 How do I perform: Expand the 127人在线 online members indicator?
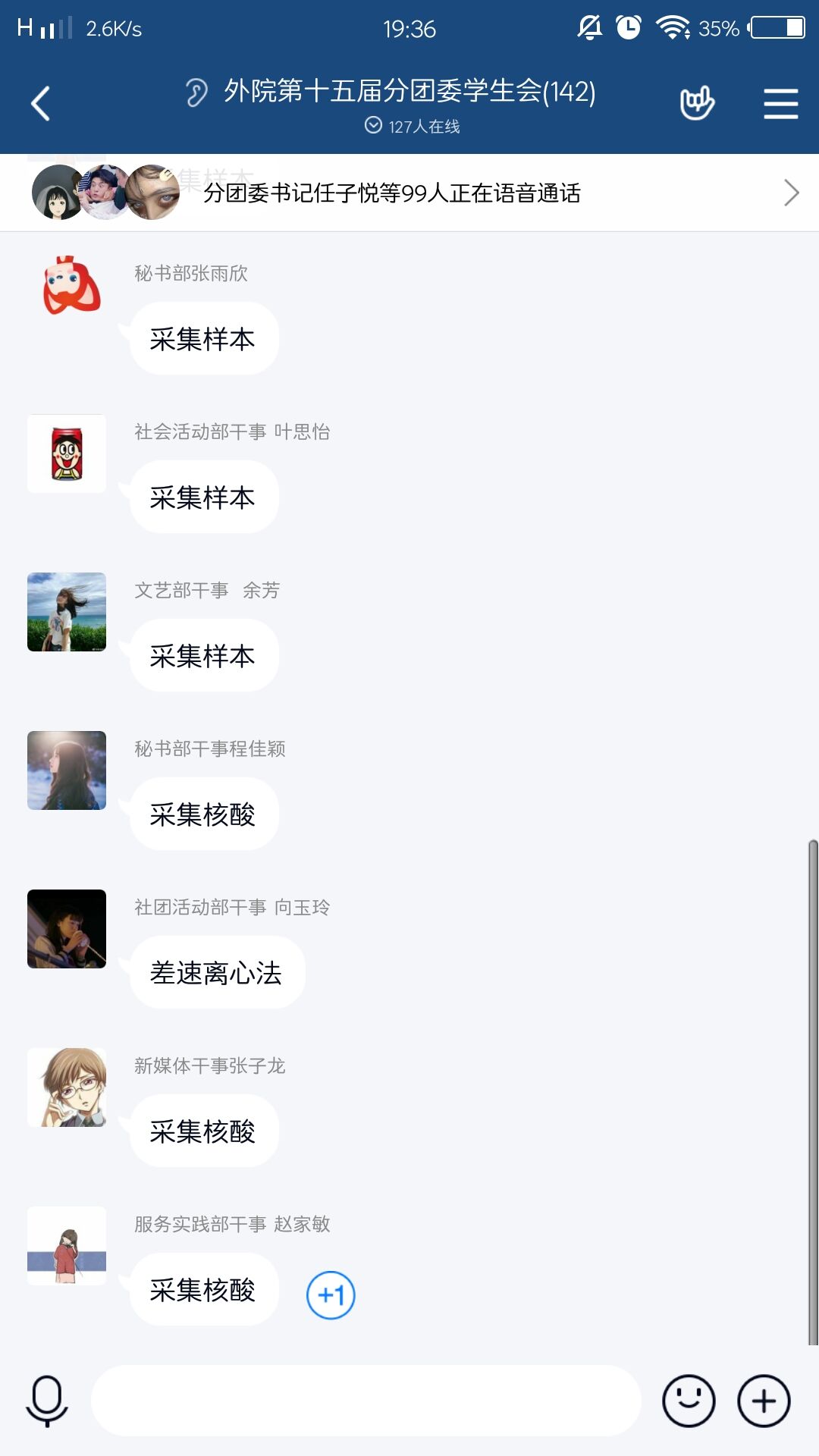click(x=413, y=126)
